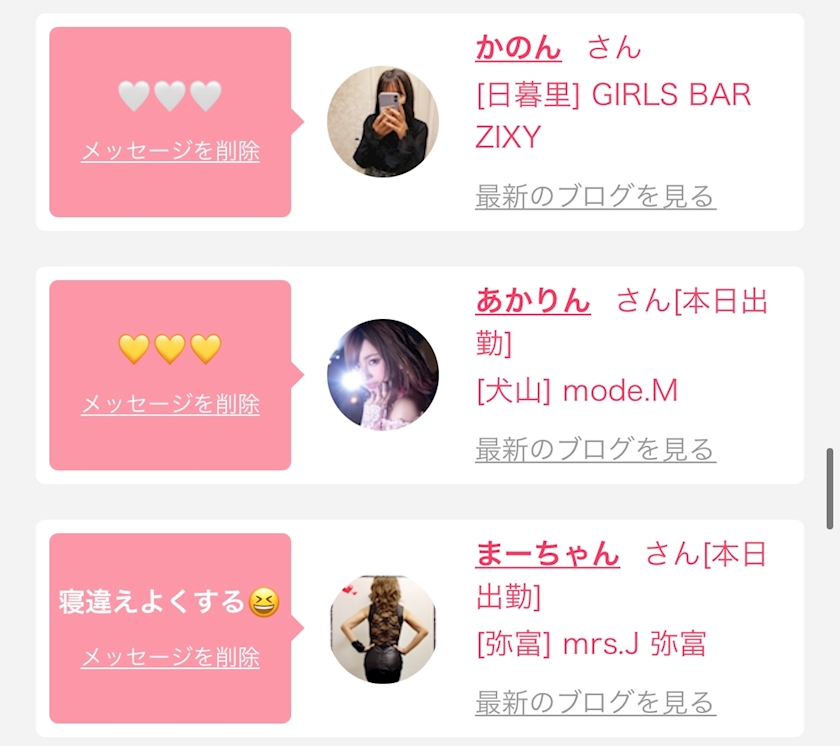Open かのん's profile link
Image resolution: width=840 pixels, height=746 pixels.
[518, 47]
